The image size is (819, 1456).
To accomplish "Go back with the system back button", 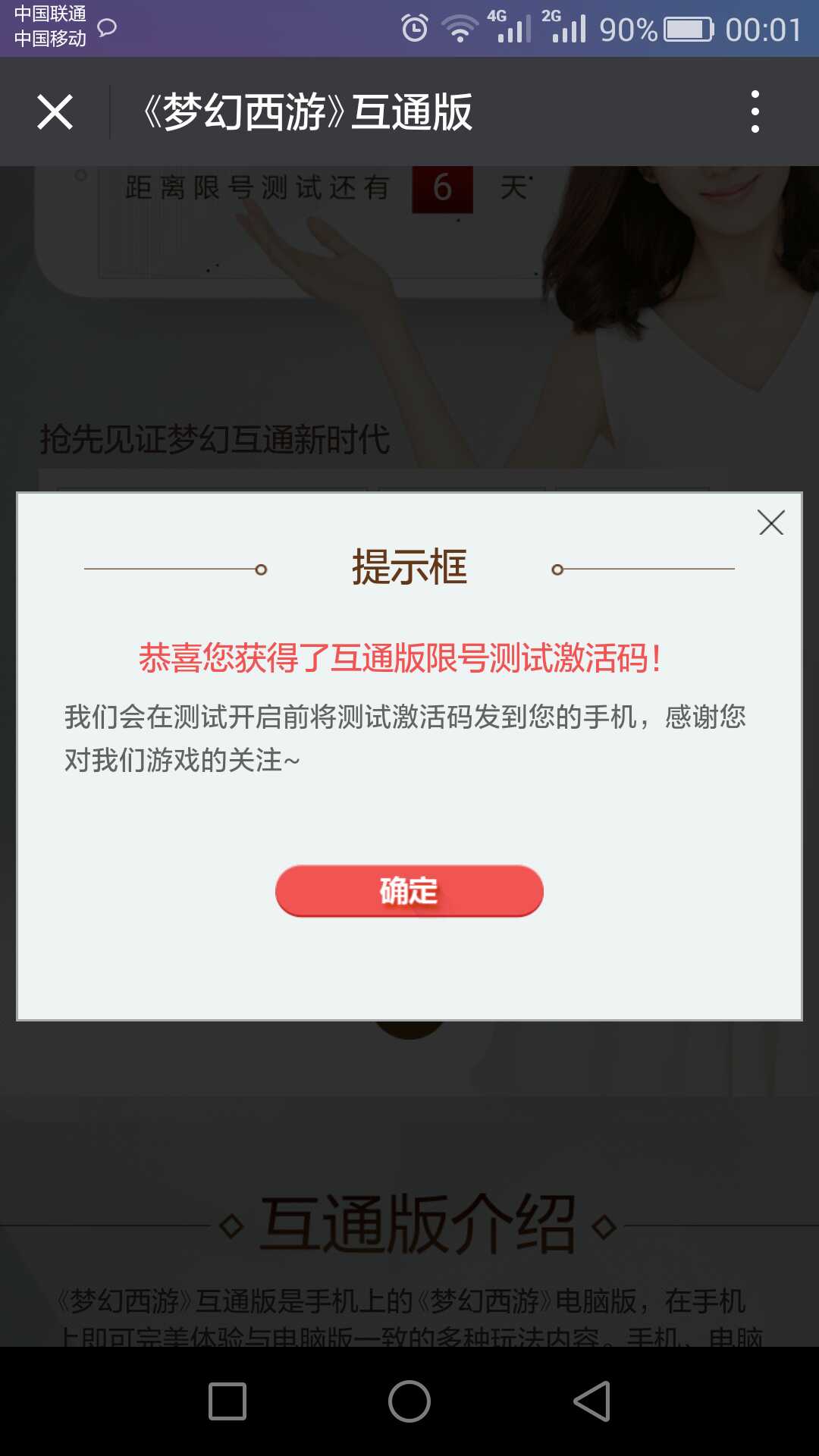I will [x=592, y=1401].
